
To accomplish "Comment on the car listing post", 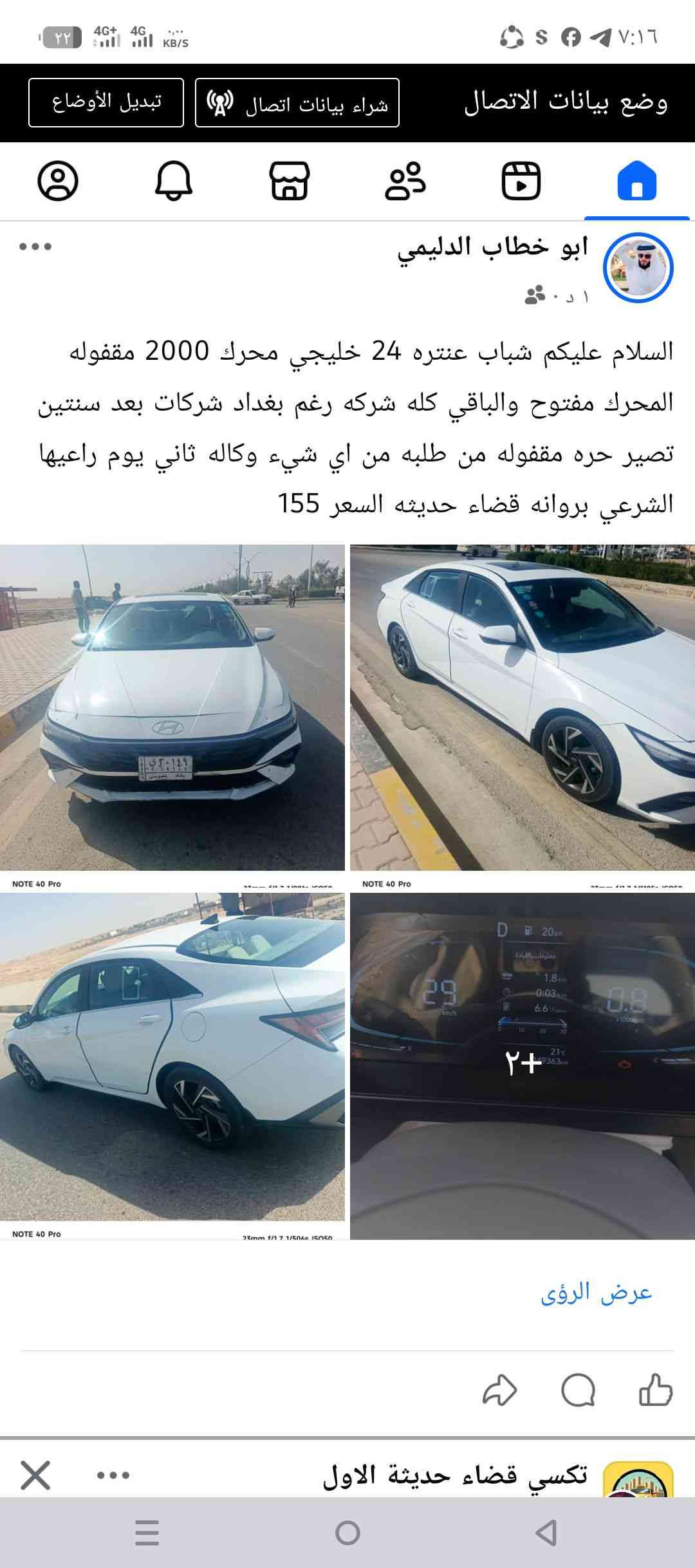I will pos(578,1390).
